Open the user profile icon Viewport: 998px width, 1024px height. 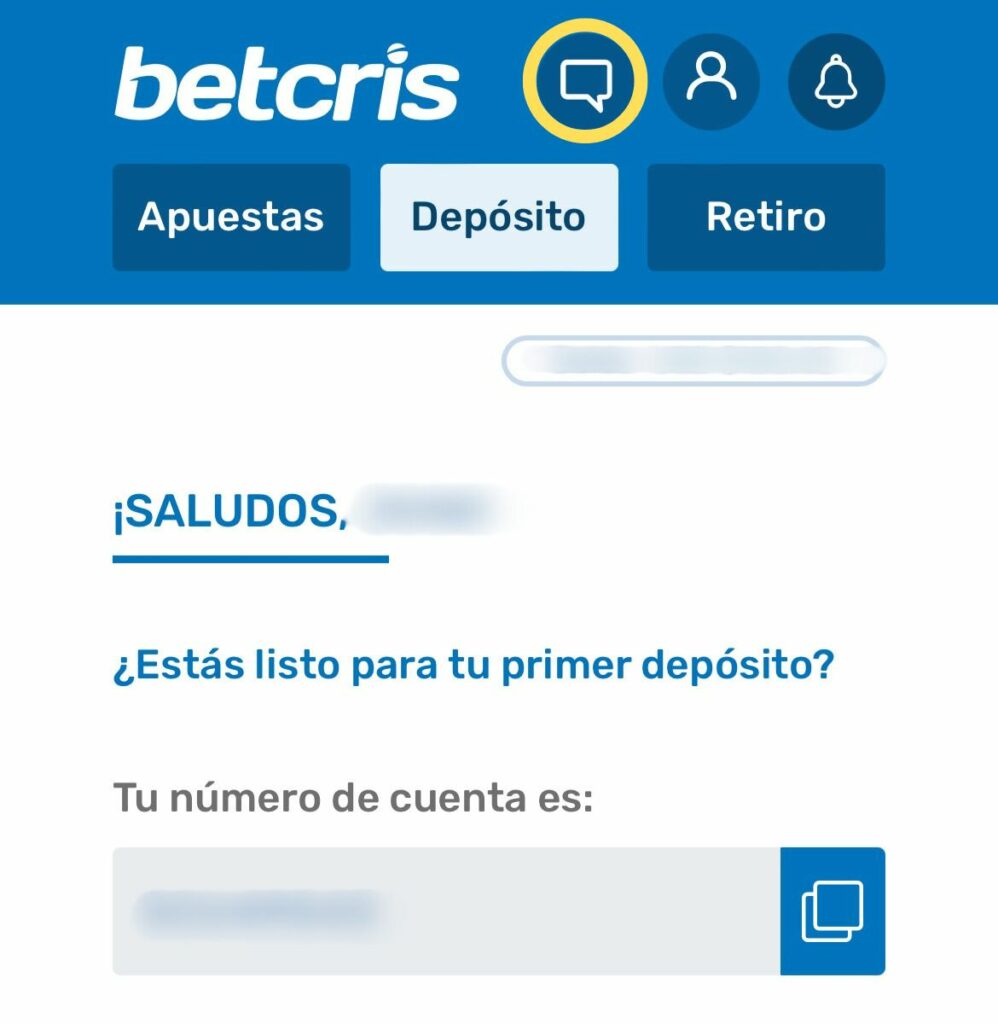711,82
